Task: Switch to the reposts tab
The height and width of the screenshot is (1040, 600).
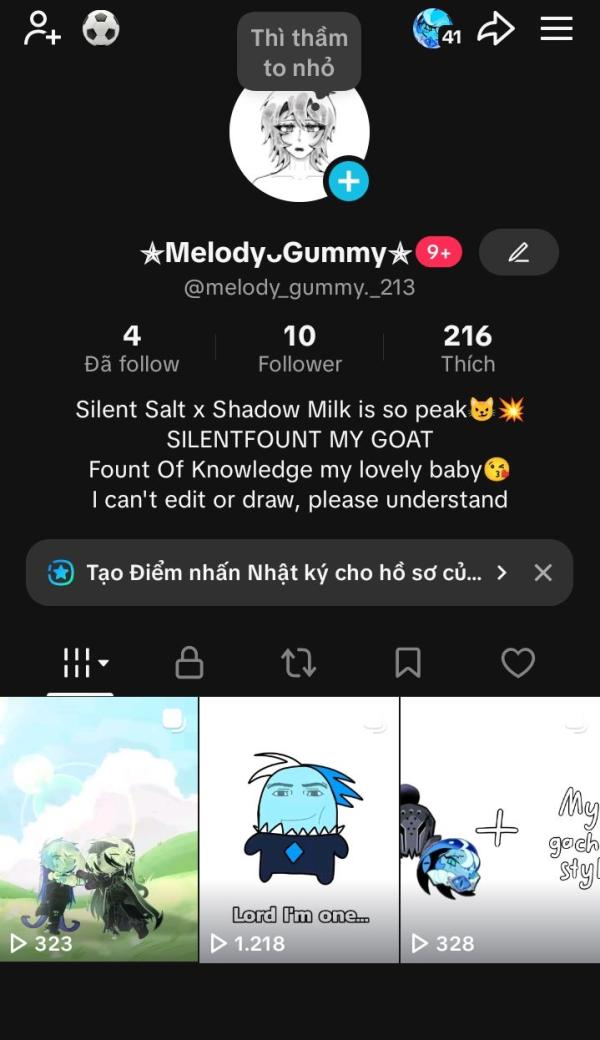Action: 298,663
